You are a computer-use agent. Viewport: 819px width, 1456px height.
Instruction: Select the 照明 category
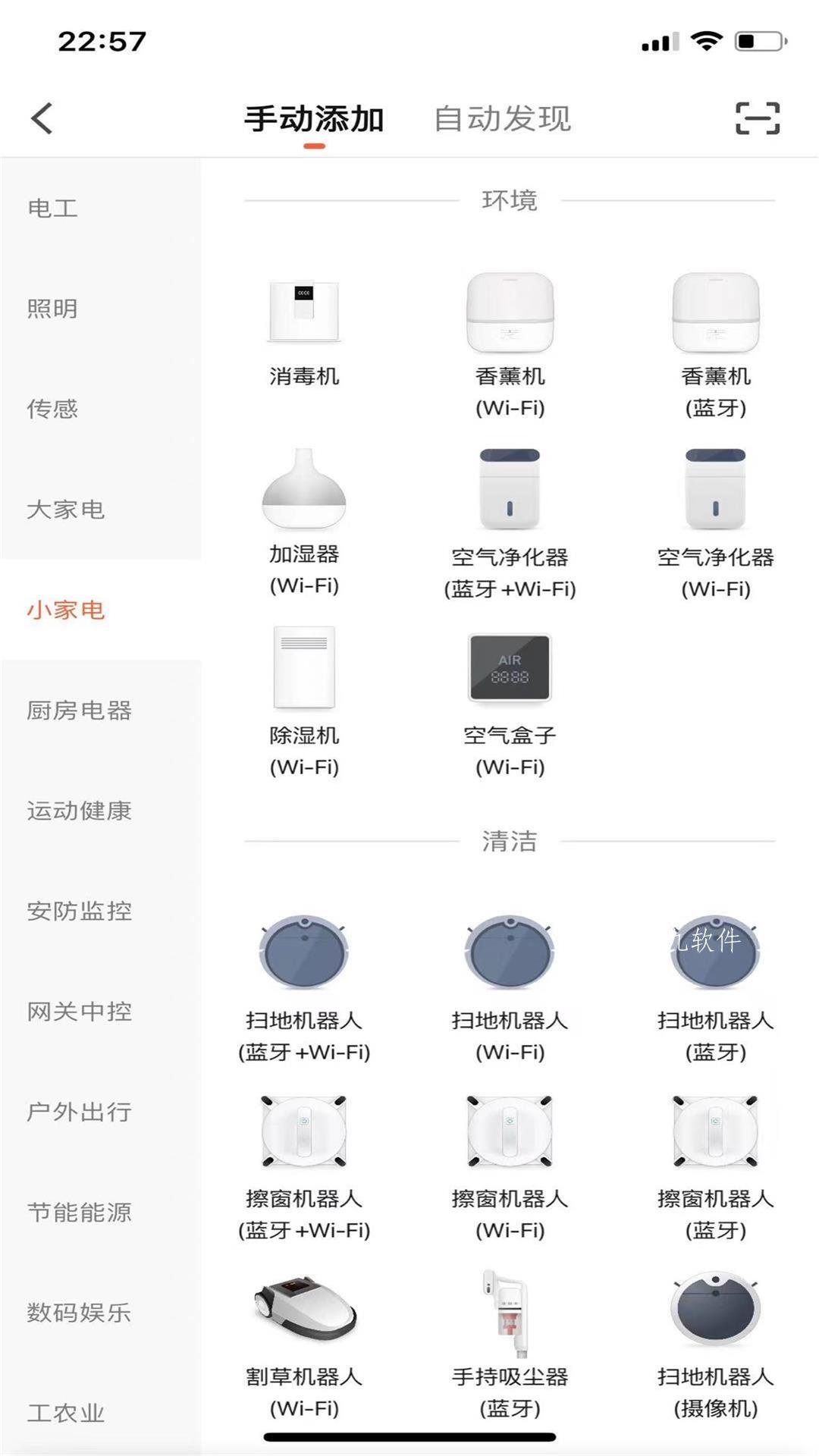pyautogui.click(x=53, y=309)
